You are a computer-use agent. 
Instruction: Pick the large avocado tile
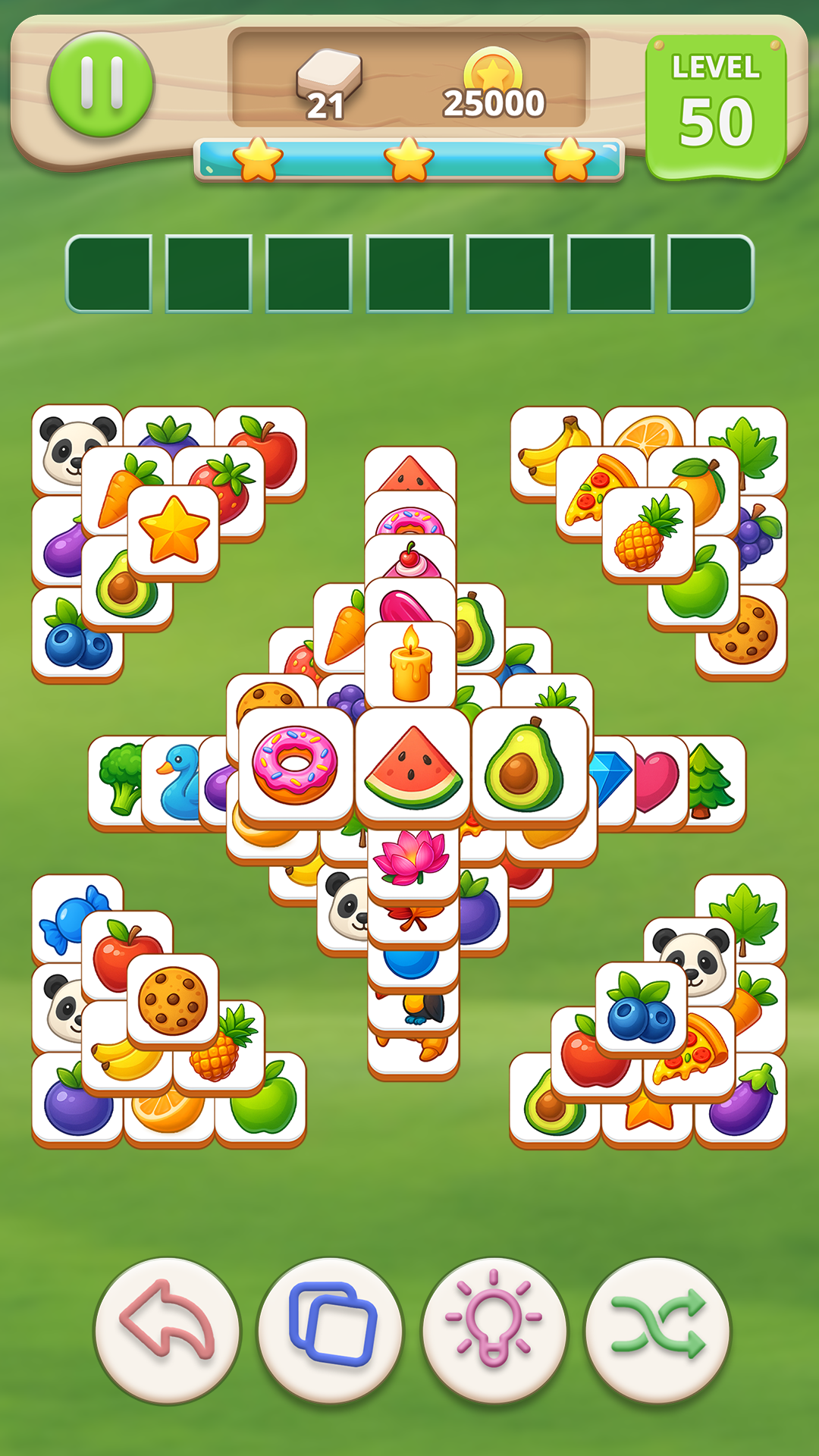[x=529, y=766]
